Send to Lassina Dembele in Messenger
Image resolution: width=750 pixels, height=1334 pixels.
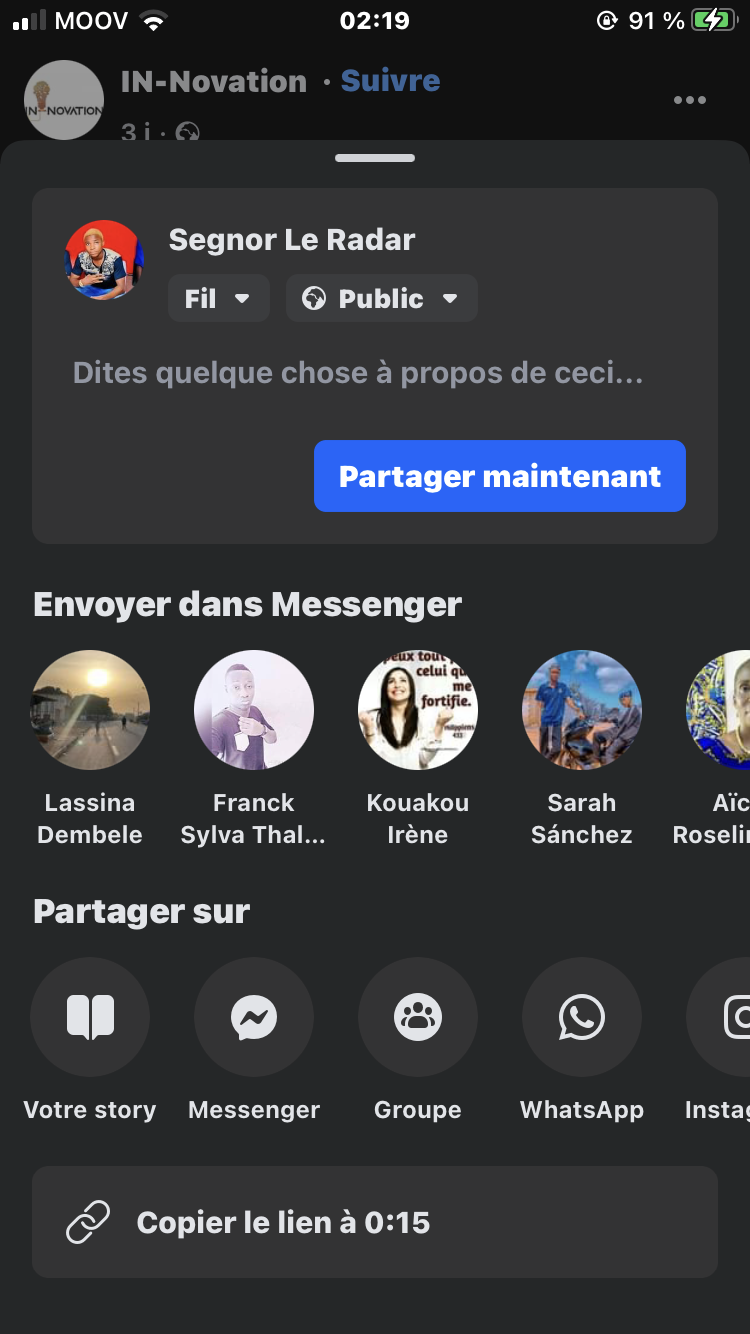coord(90,710)
